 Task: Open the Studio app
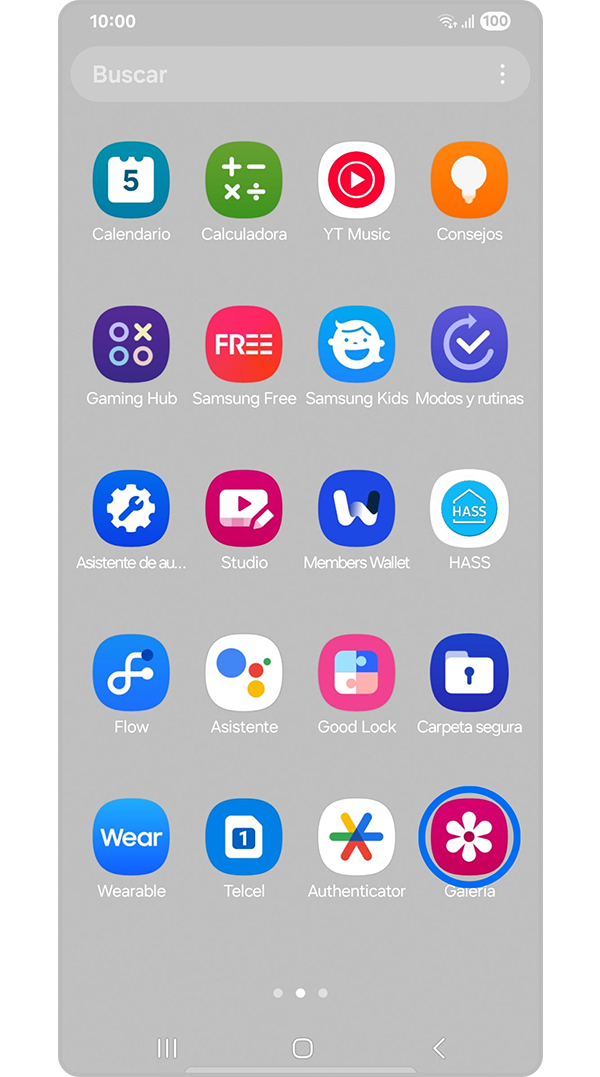click(x=244, y=509)
